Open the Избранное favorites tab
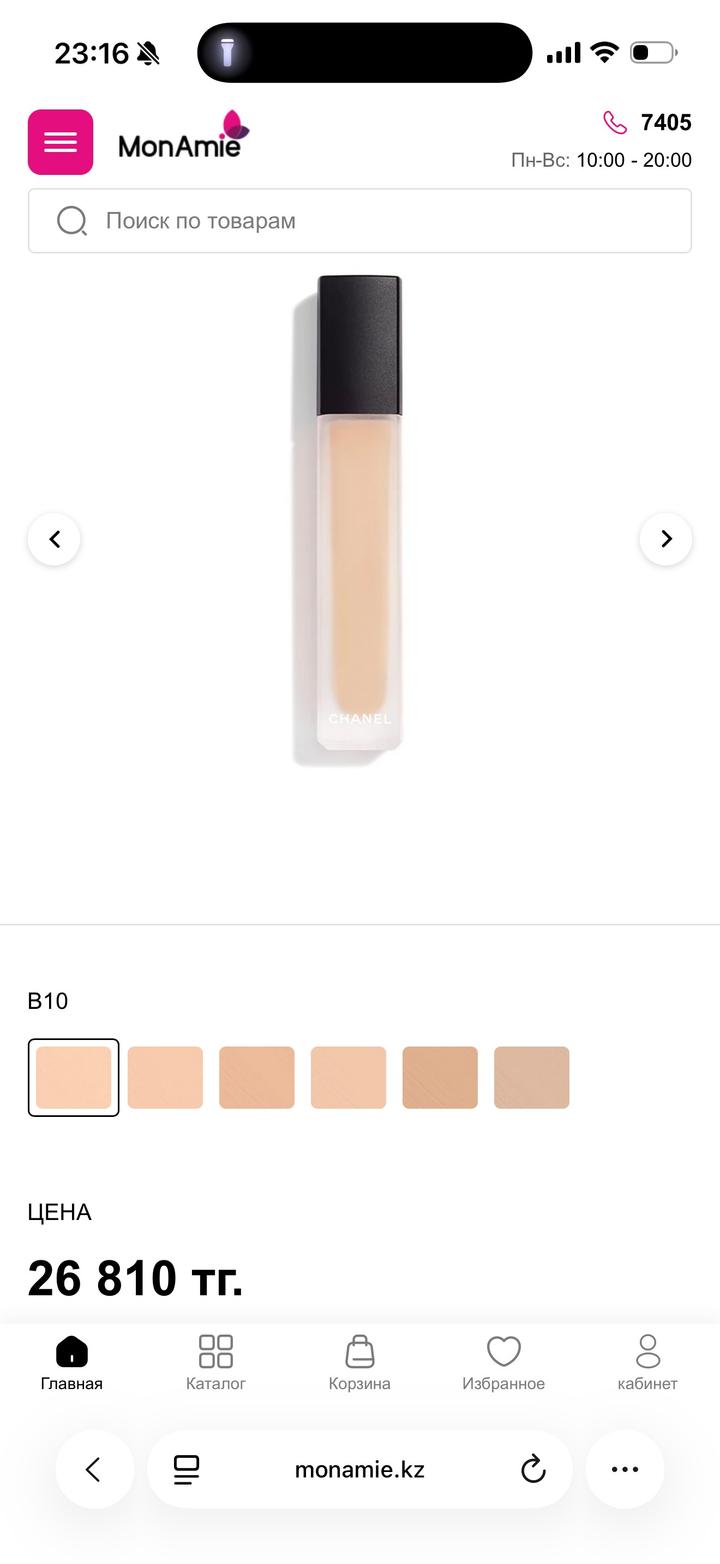720x1564 pixels. 503,1363
